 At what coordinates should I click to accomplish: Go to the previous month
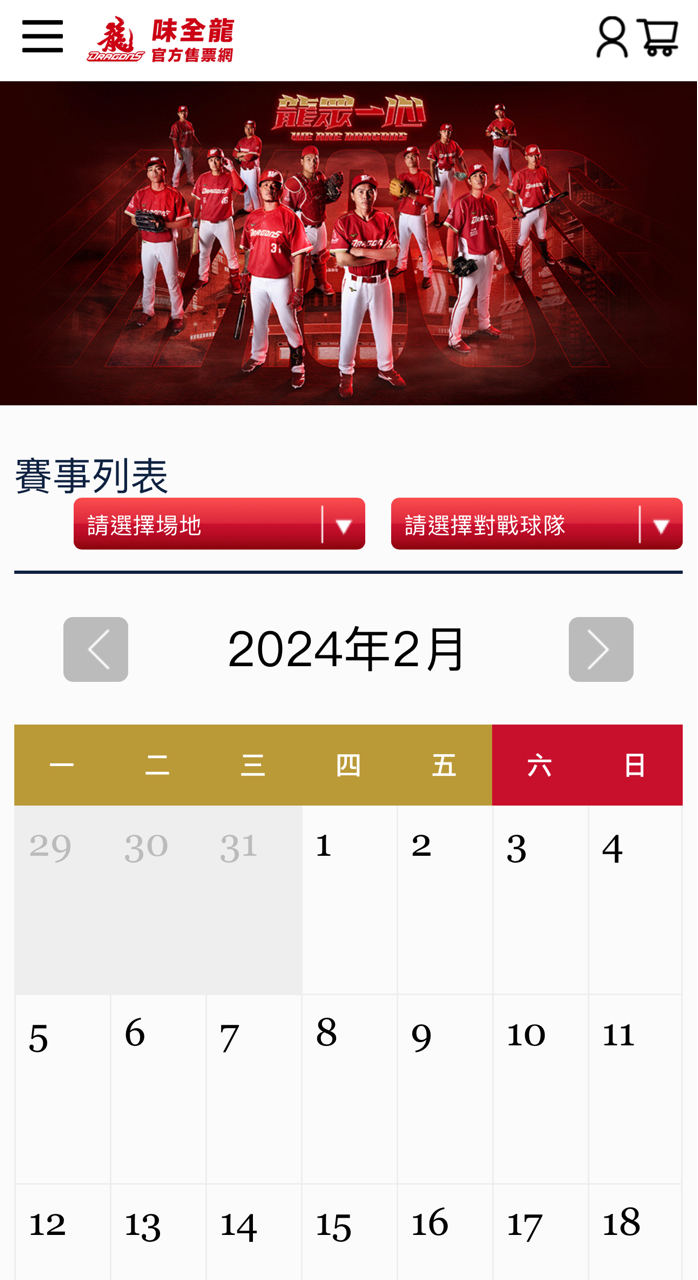tap(96, 649)
